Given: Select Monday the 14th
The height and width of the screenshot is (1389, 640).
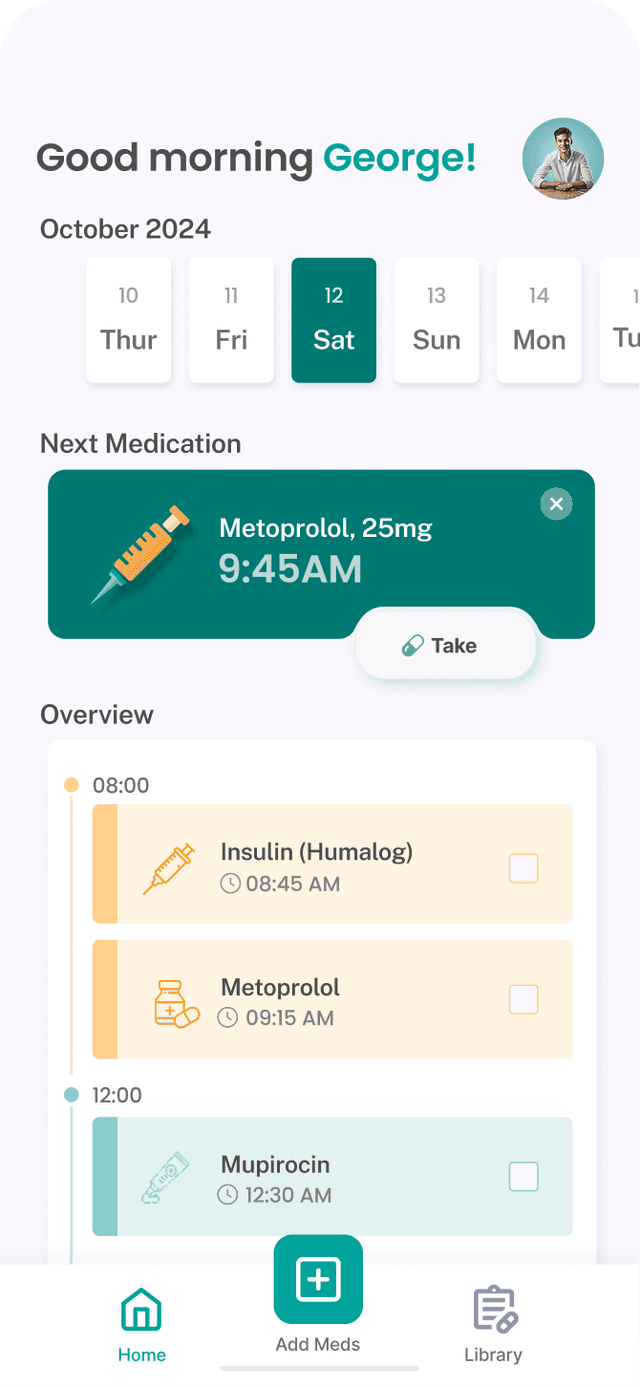Looking at the screenshot, I should click(539, 320).
